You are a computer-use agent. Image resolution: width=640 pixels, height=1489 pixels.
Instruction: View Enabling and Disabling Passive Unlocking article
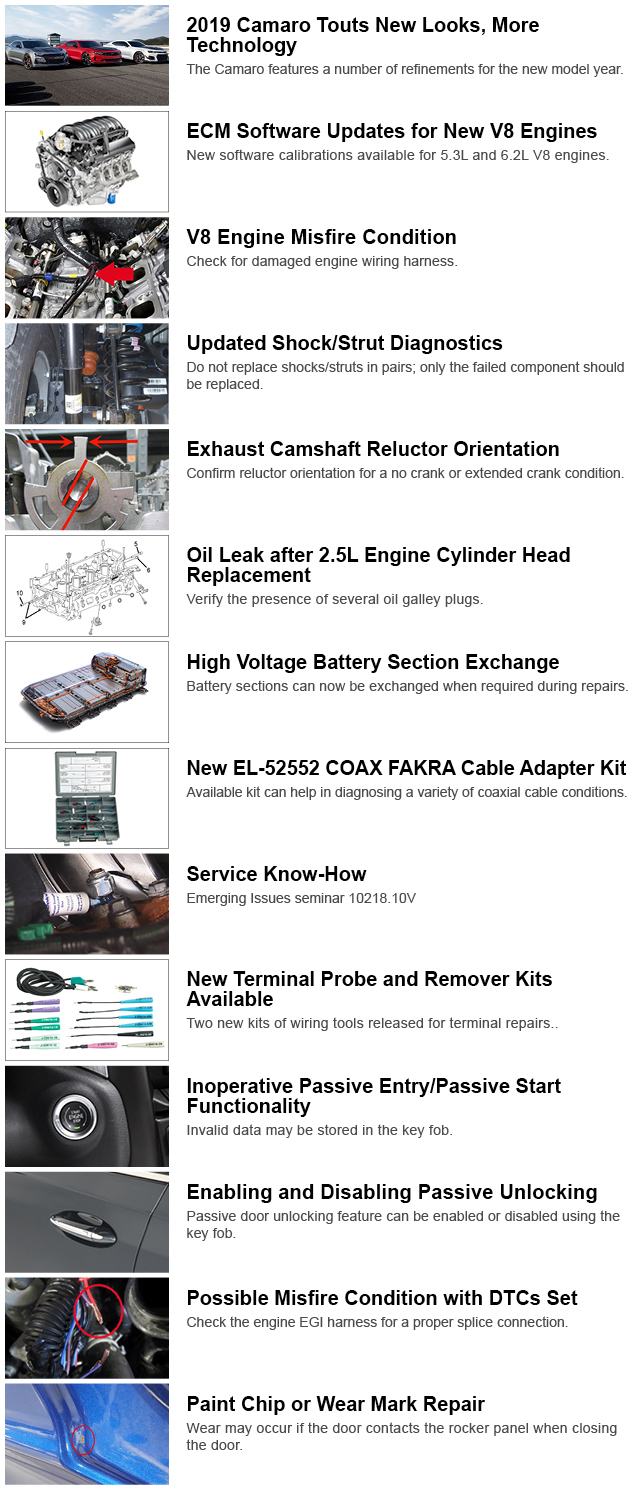pos(391,1192)
